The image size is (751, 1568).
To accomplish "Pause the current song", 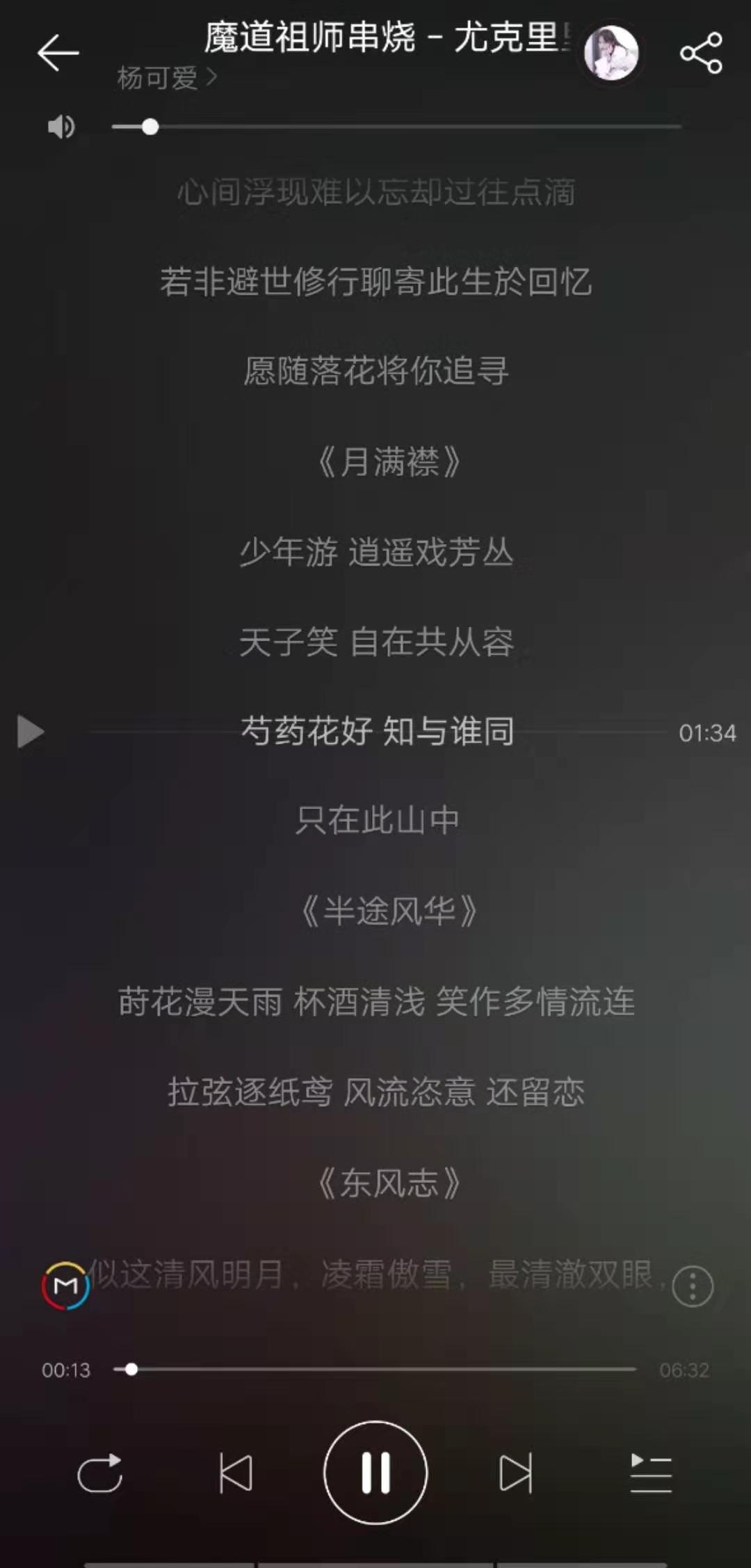I will pos(375,1473).
